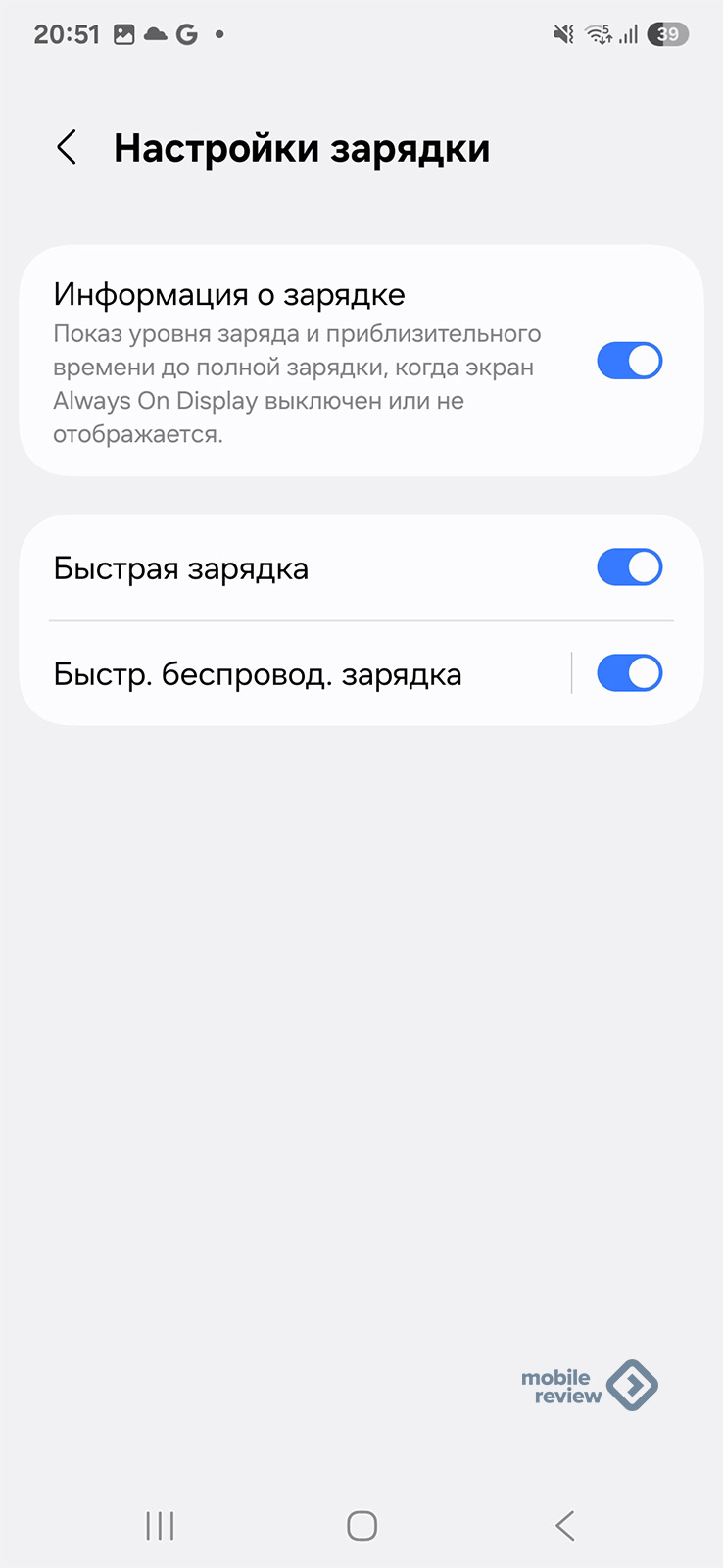Turn off Быстрая зарядка toggle
723x1568 pixels.
pos(630,567)
